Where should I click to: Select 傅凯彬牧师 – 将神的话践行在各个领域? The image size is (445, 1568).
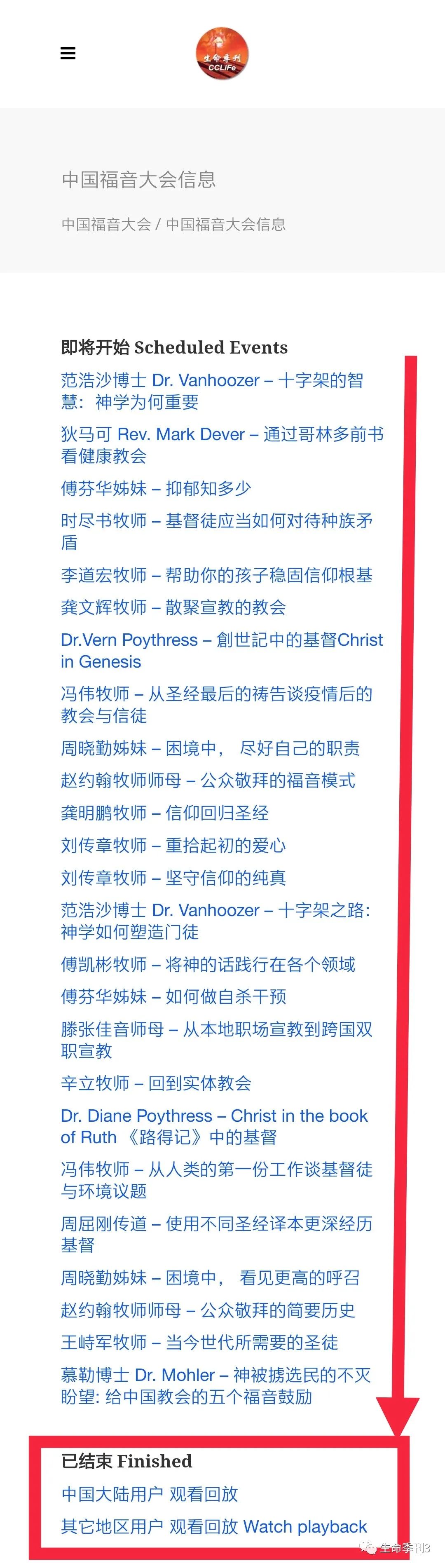coord(208,964)
